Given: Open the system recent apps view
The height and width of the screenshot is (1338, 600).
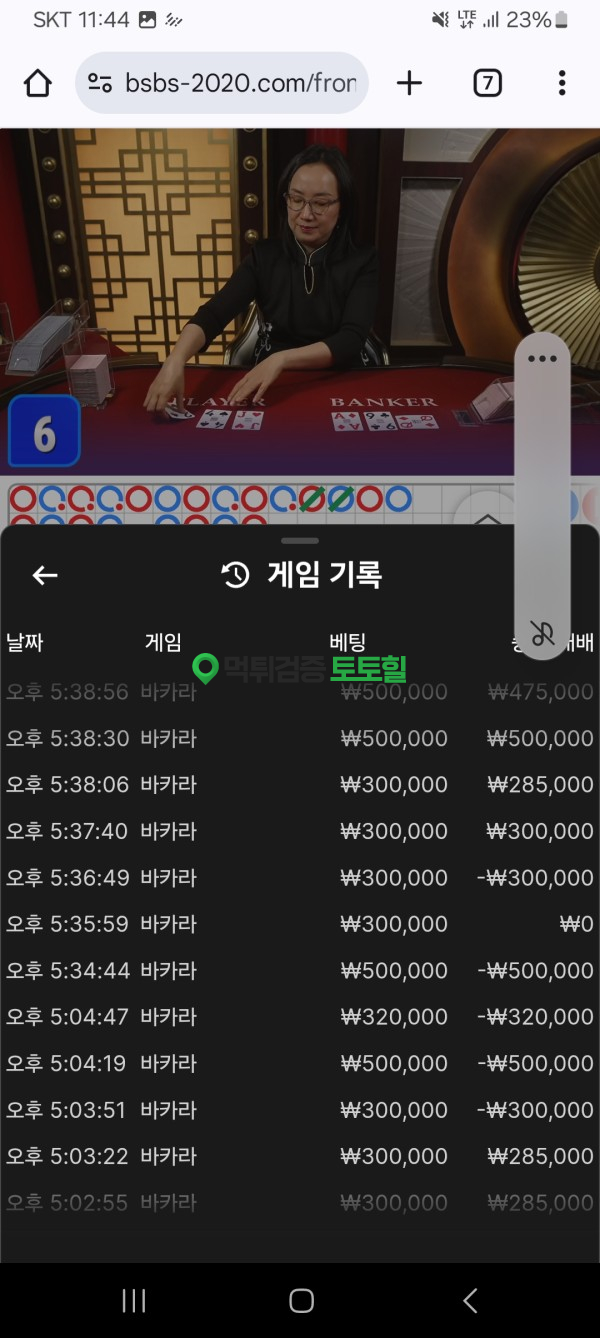Looking at the screenshot, I should point(133,1300).
